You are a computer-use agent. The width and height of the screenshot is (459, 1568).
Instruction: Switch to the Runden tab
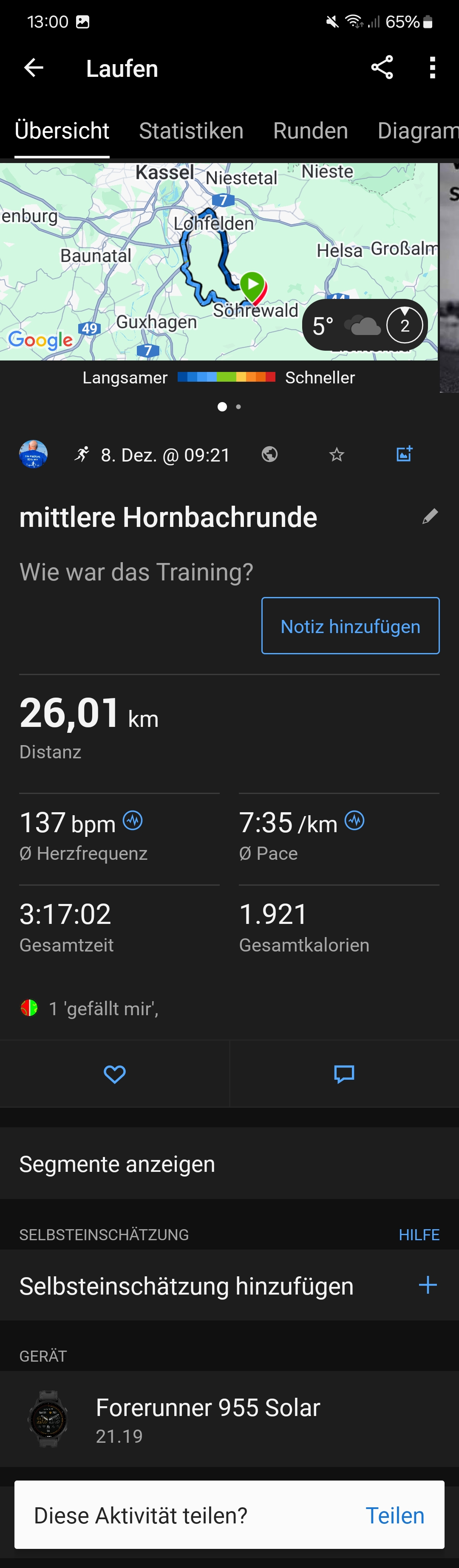click(310, 131)
